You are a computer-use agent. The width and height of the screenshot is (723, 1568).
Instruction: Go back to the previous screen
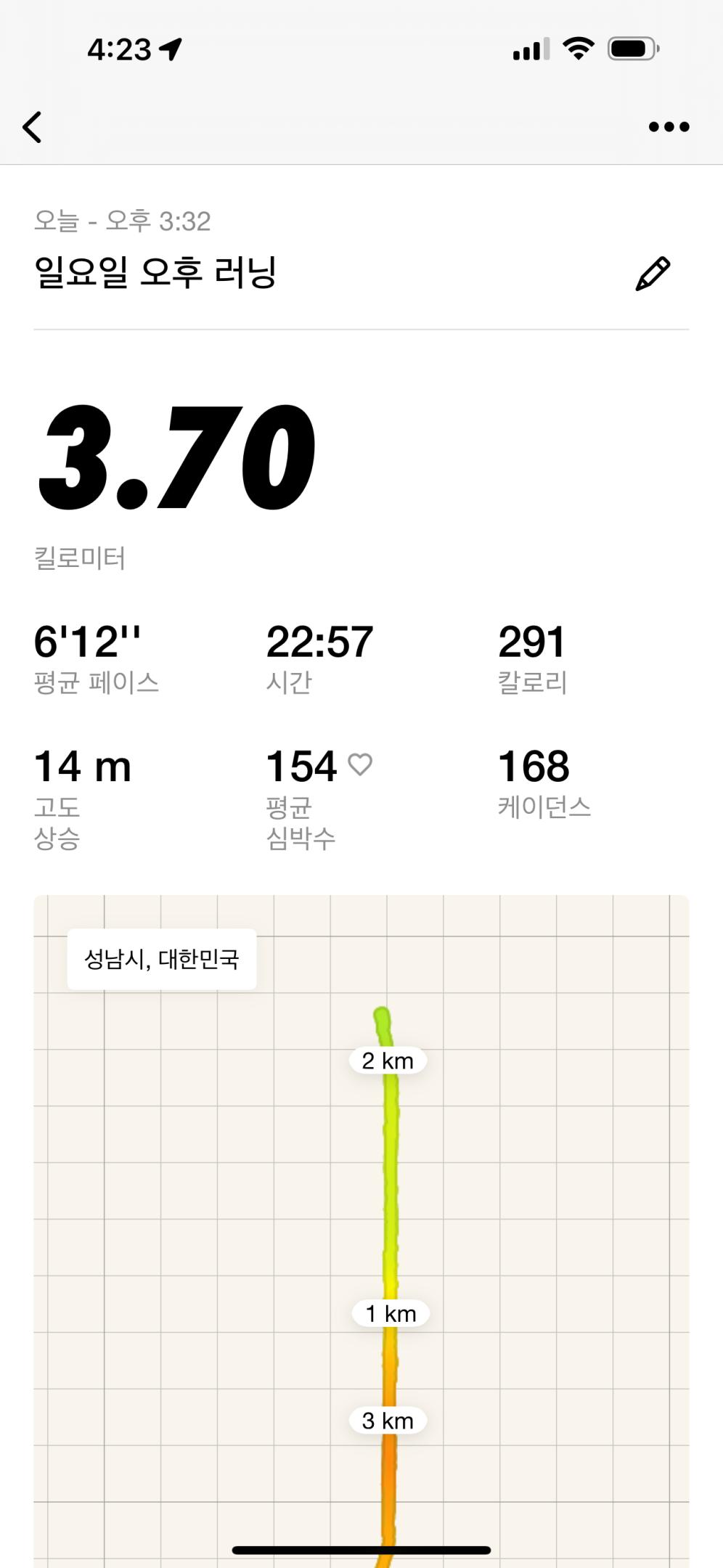[33, 127]
